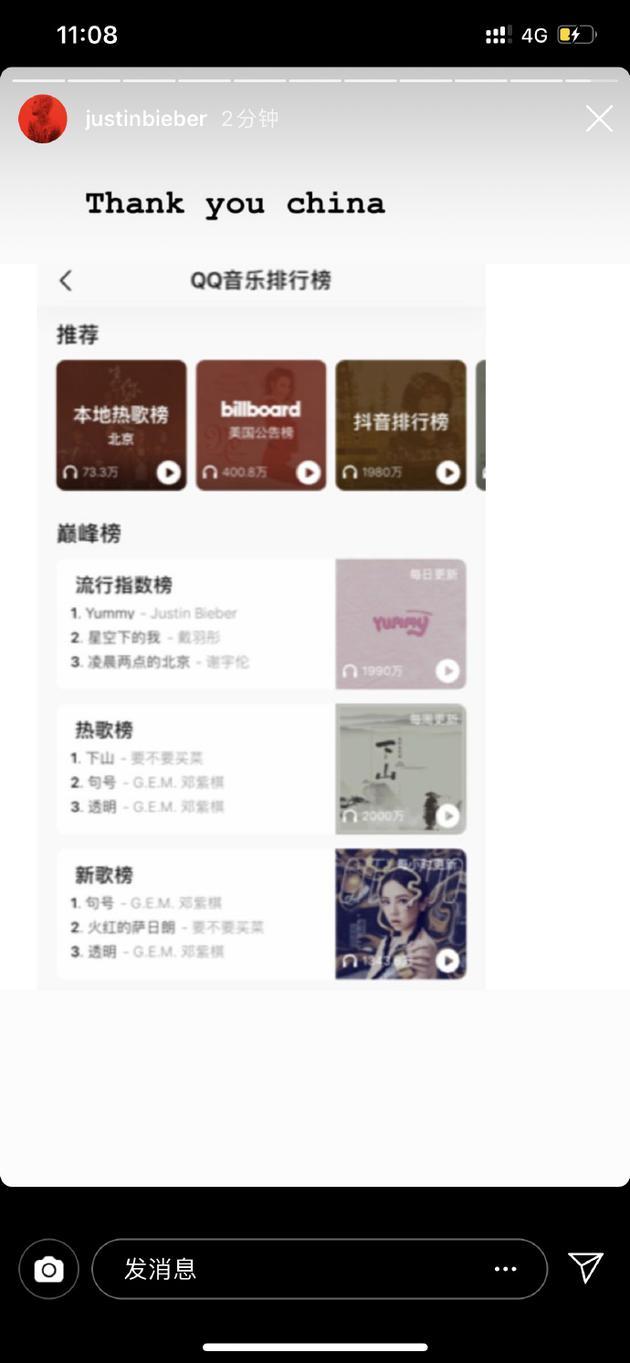Tap the justinbieber username
Viewport: 630px width, 1363px height.
pyautogui.click(x=146, y=119)
